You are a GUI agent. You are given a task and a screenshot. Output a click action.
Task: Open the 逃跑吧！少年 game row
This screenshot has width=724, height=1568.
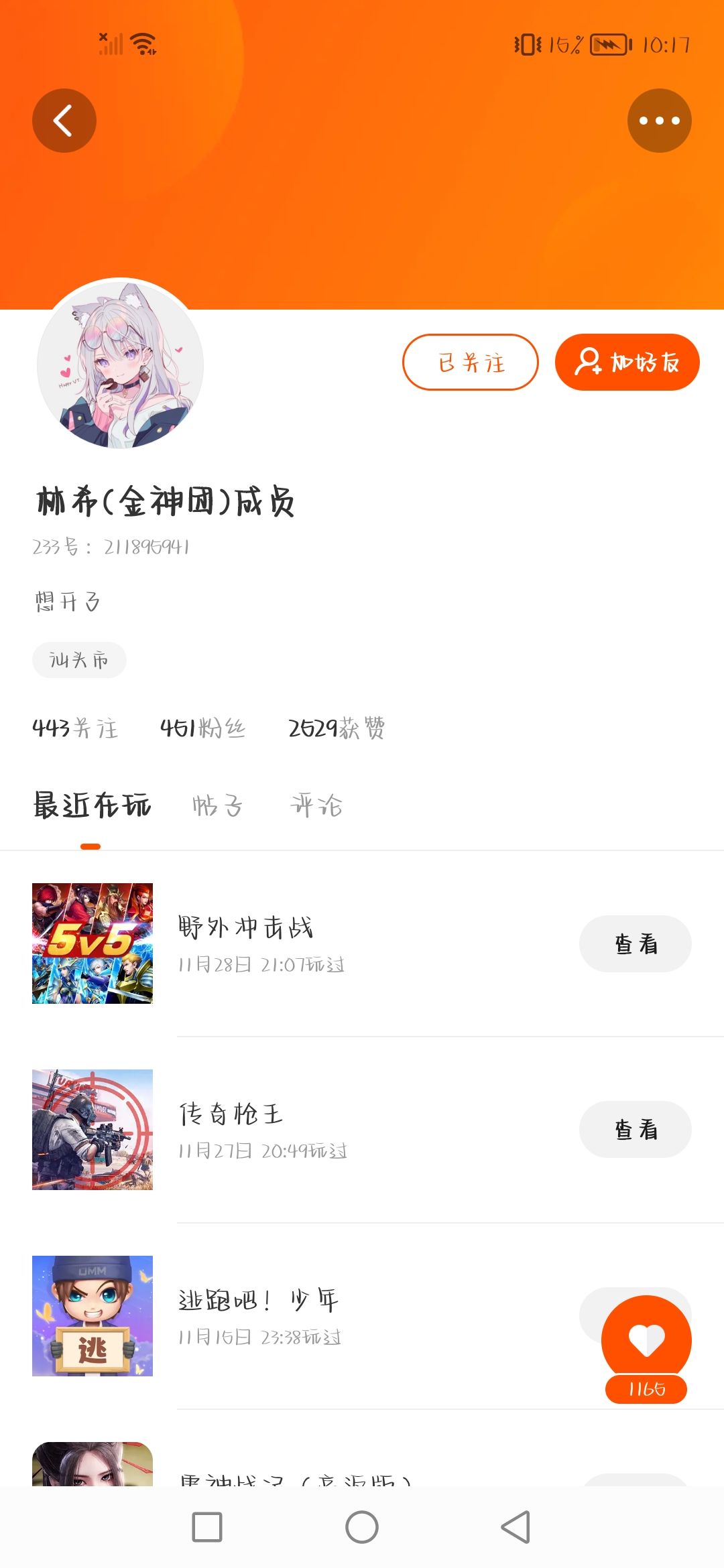[335, 1316]
